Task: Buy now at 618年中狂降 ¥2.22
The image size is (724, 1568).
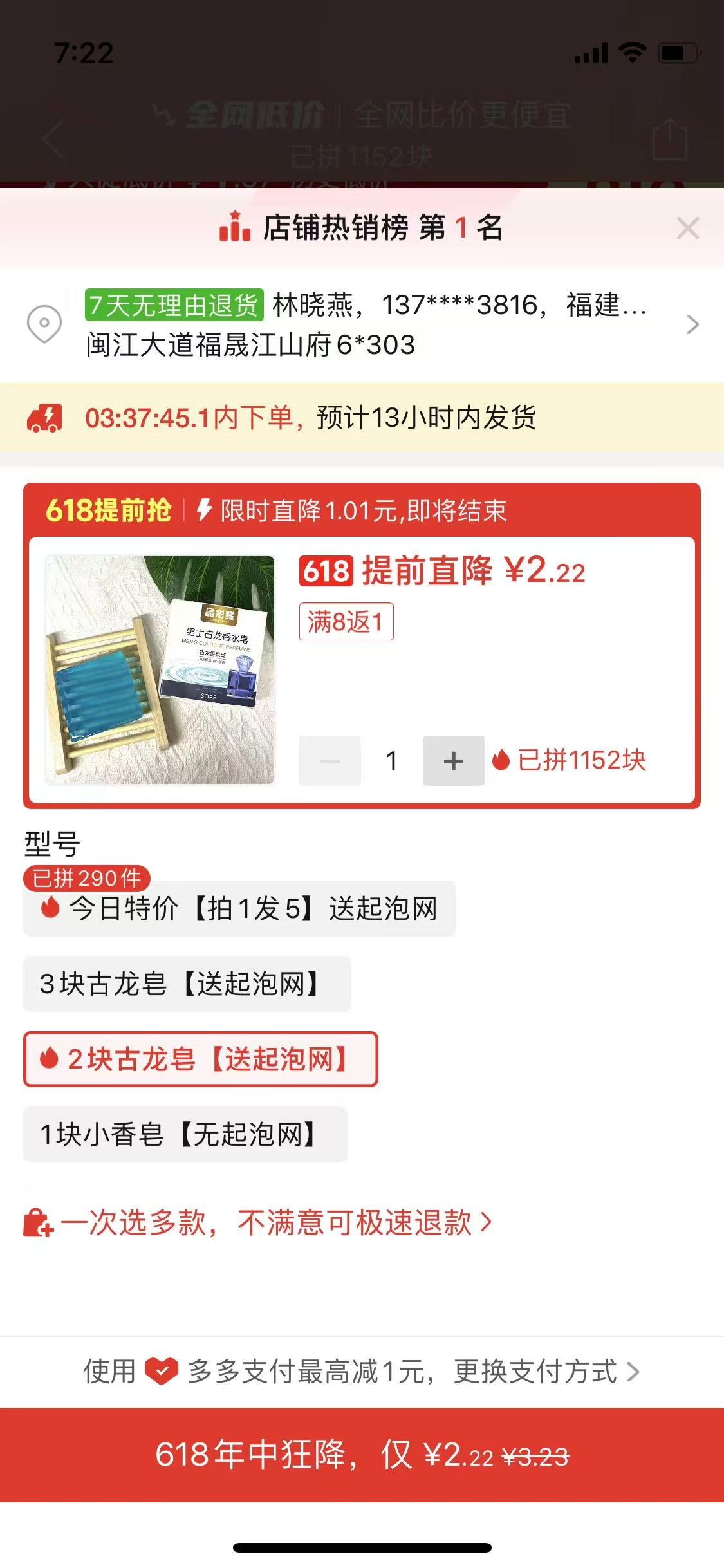Action: click(x=362, y=1455)
